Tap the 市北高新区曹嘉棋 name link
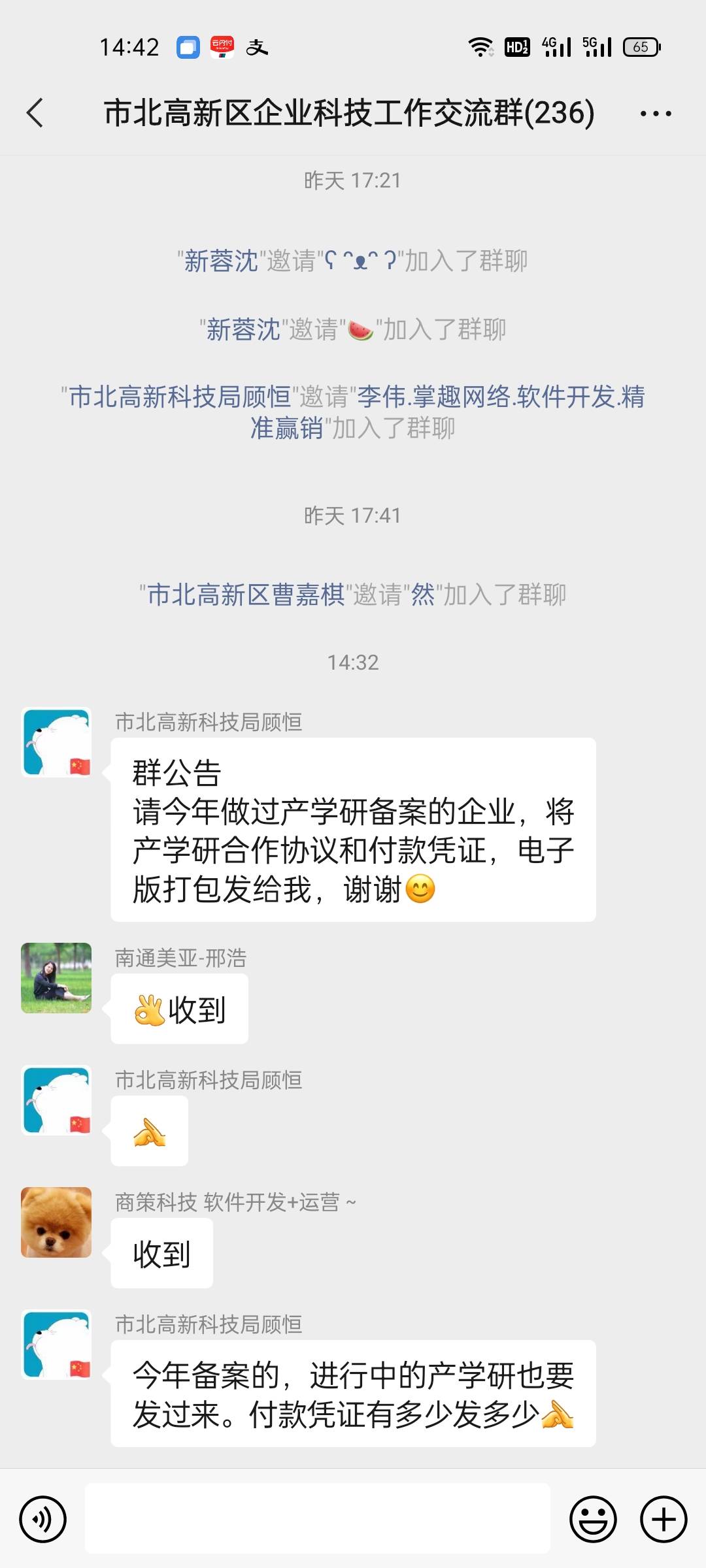This screenshot has width=706, height=1568. click(246, 595)
